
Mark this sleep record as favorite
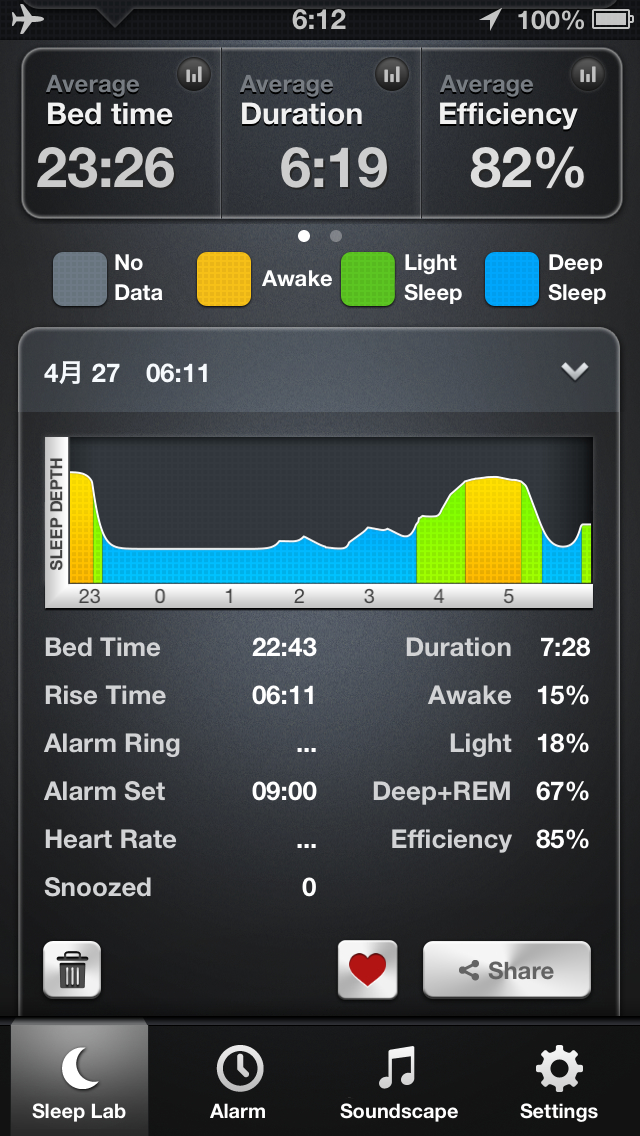coord(367,969)
